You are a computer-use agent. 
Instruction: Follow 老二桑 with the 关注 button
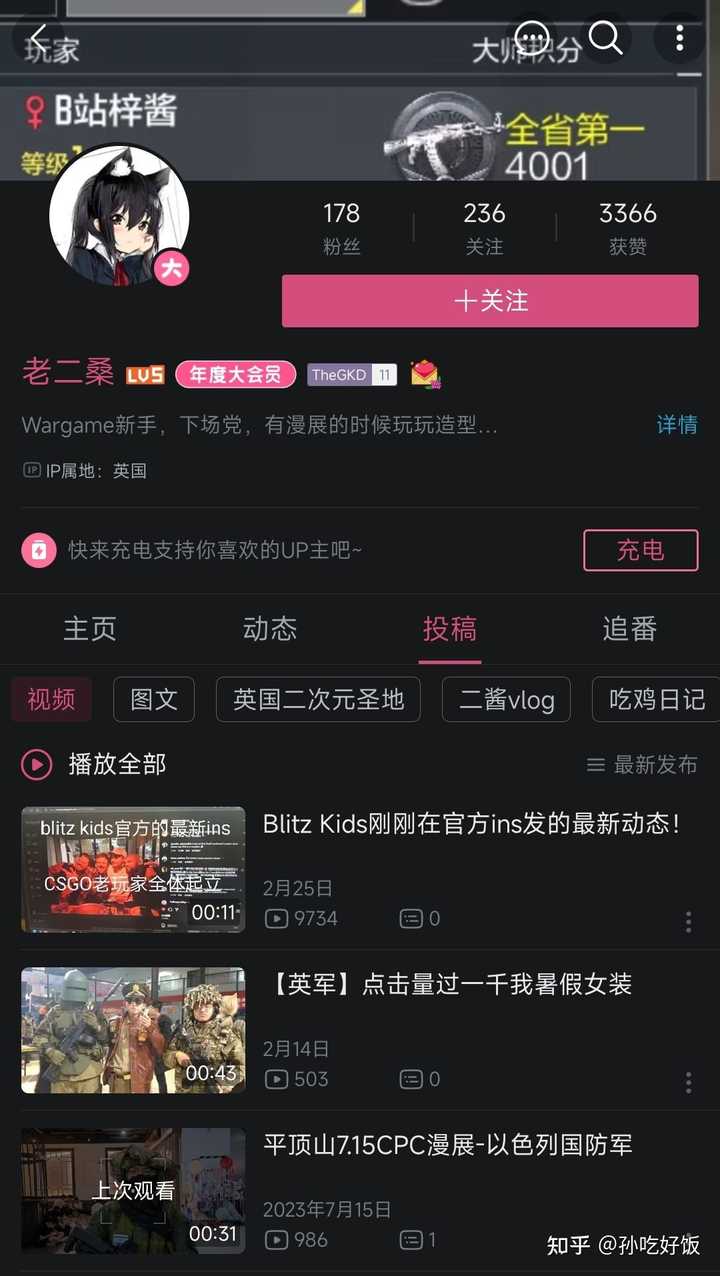pyautogui.click(x=490, y=301)
